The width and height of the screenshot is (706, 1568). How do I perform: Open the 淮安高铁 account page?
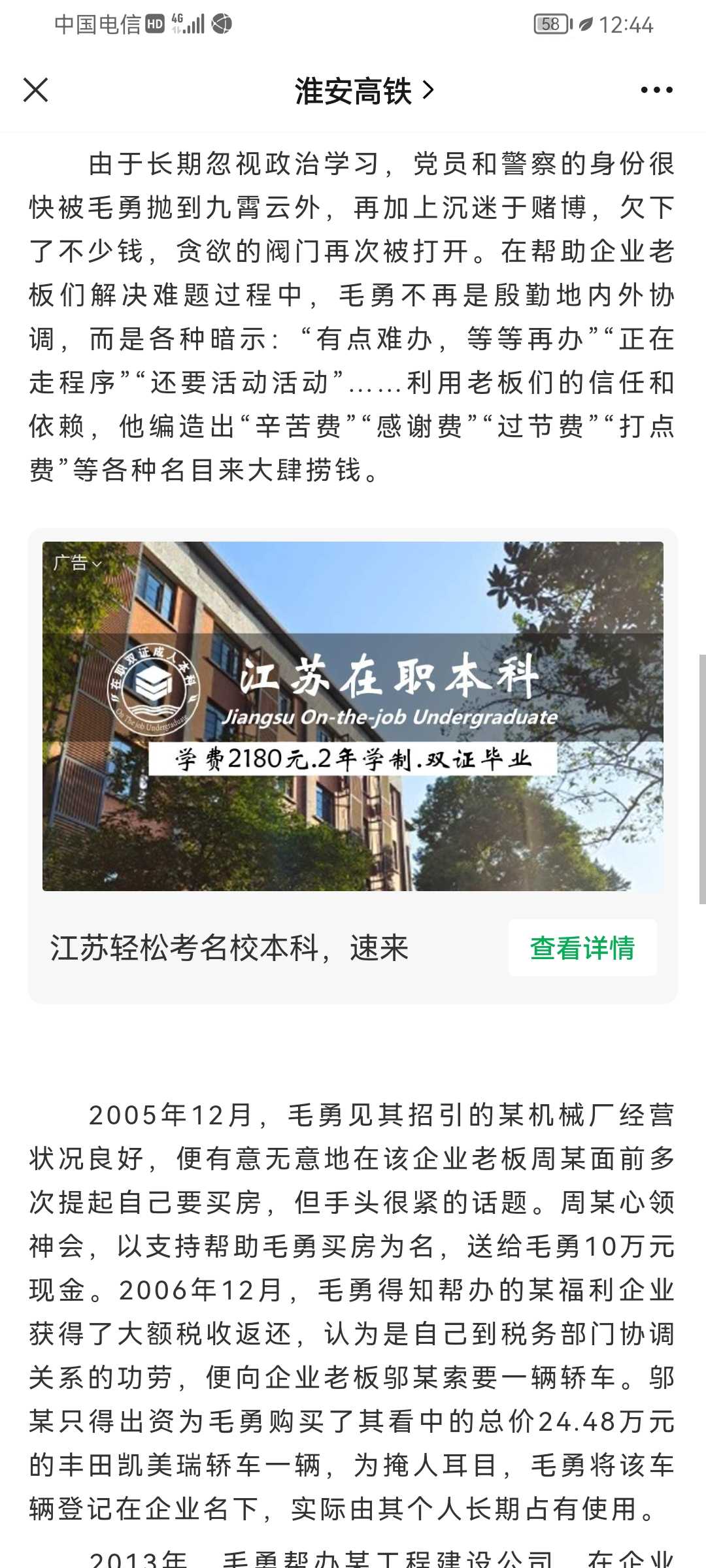[364, 91]
